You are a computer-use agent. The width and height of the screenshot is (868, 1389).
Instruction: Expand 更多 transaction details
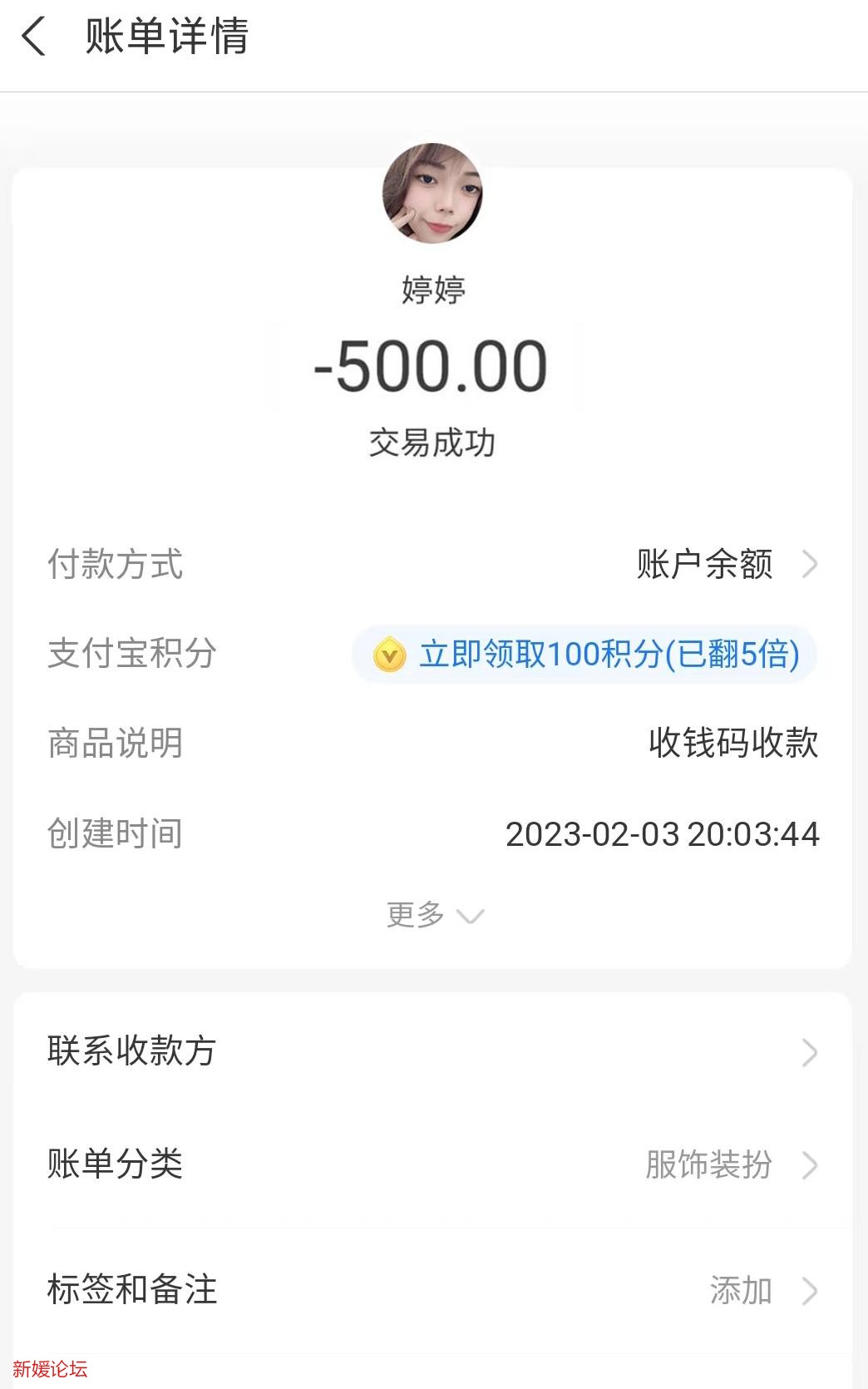[433, 915]
